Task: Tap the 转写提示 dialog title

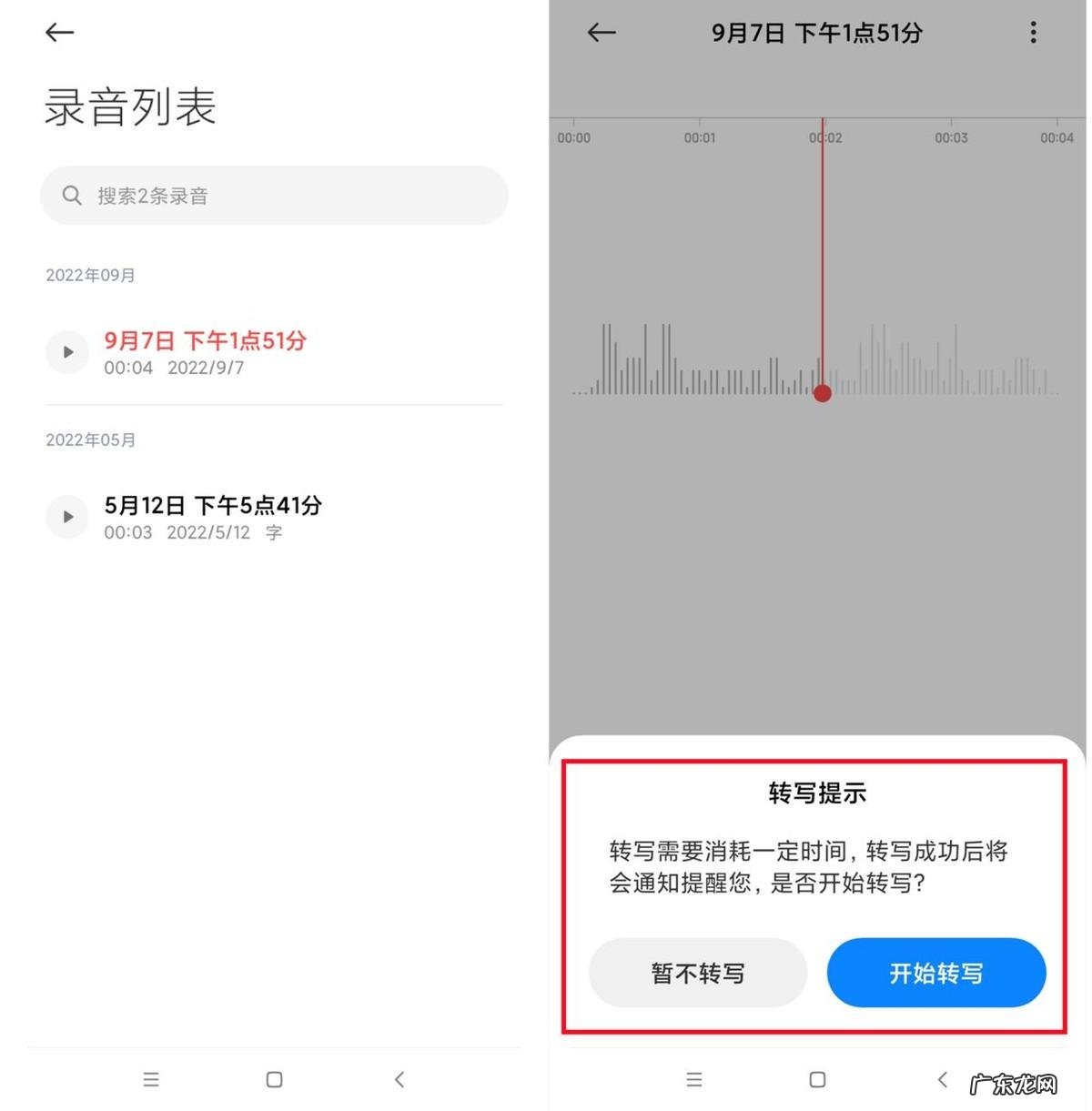Action: click(816, 793)
